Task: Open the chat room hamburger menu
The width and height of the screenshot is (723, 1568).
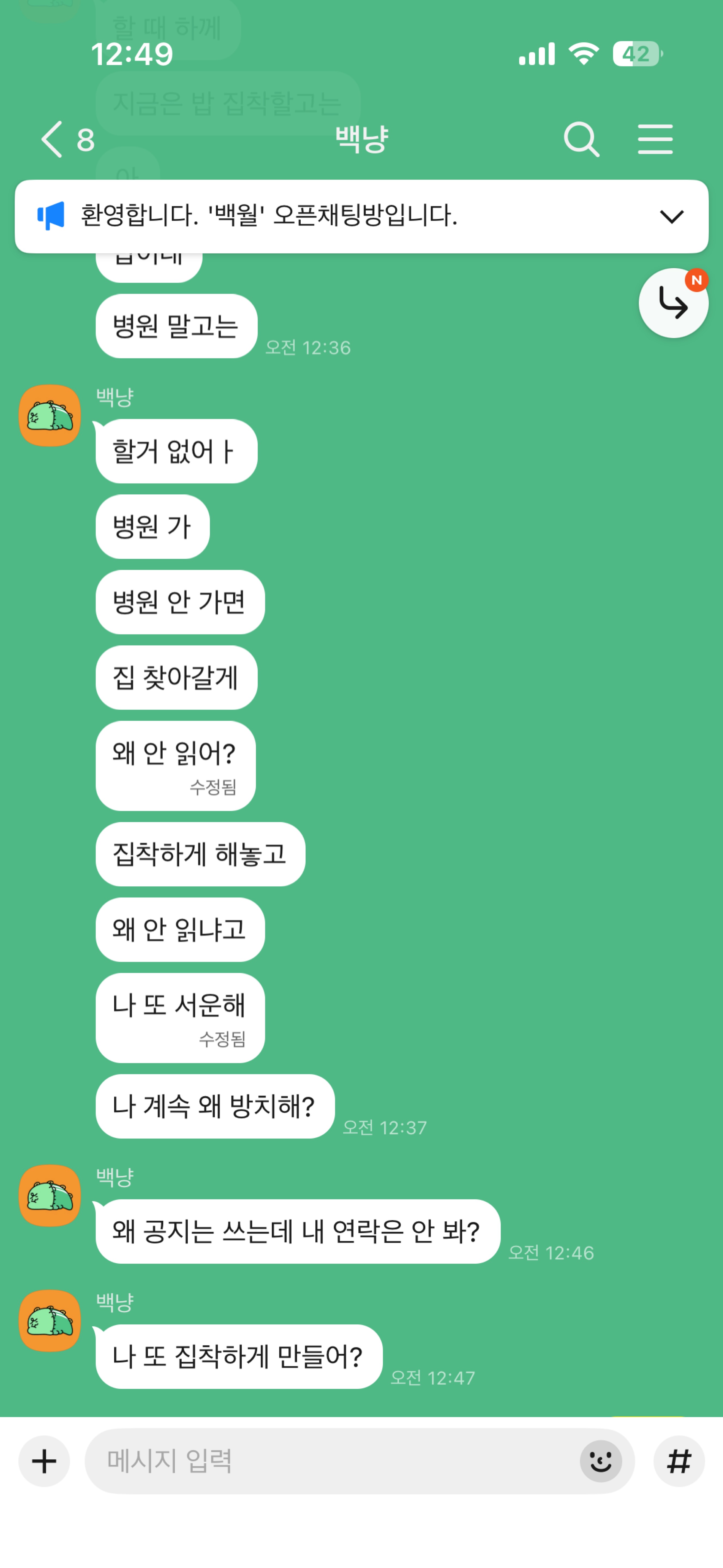Action: click(655, 139)
